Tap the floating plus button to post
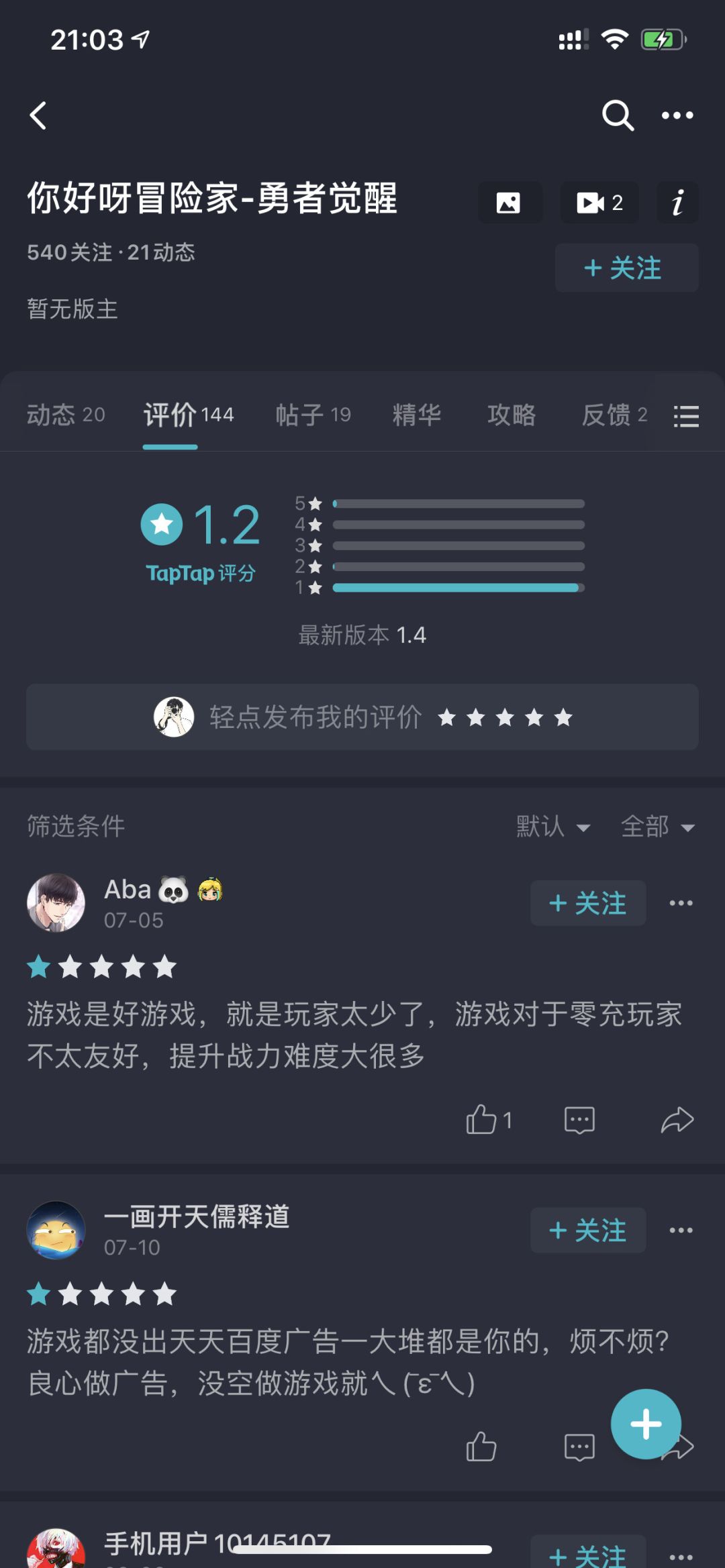This screenshot has height=1568, width=725. point(646,1424)
